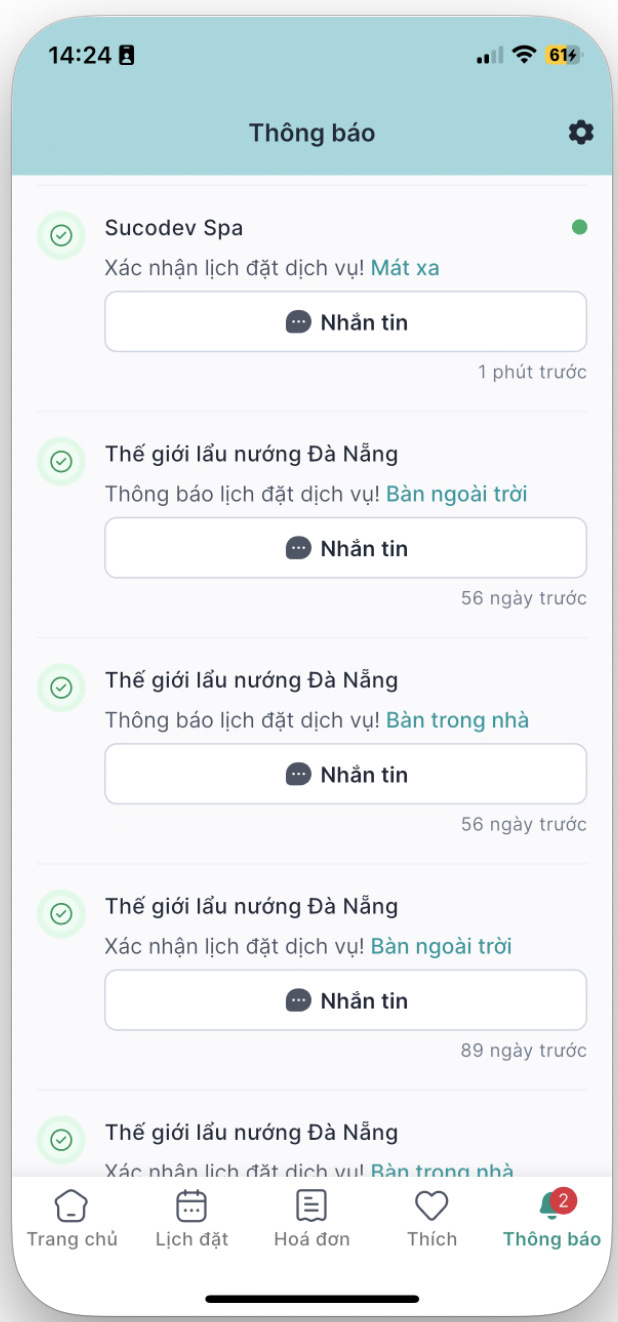618x1322 pixels.
Task: Select the Thông báo tab
Action: (x=551, y=1219)
